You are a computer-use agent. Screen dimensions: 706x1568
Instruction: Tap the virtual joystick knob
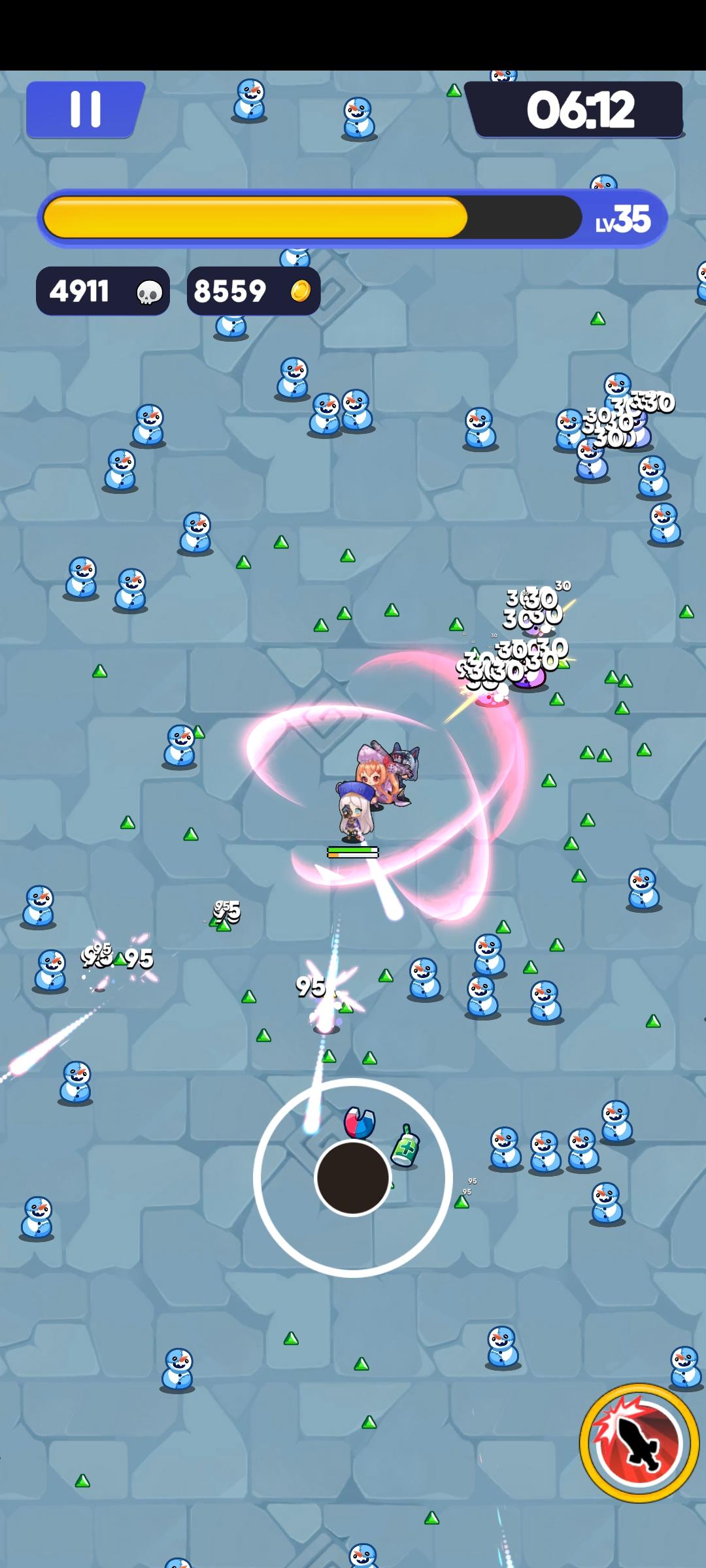click(x=353, y=1177)
